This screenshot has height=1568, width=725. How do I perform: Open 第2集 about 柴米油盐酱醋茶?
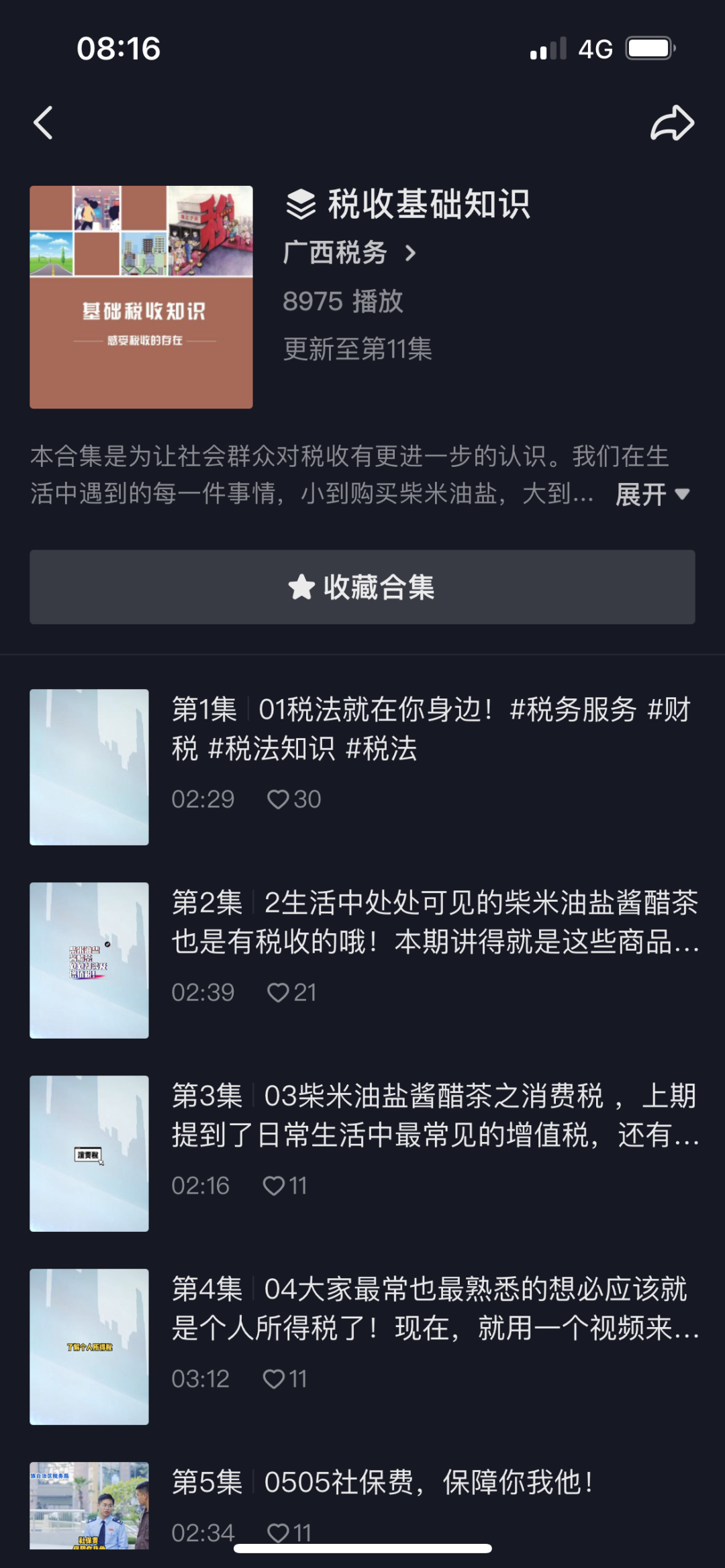pyautogui.click(x=362, y=960)
